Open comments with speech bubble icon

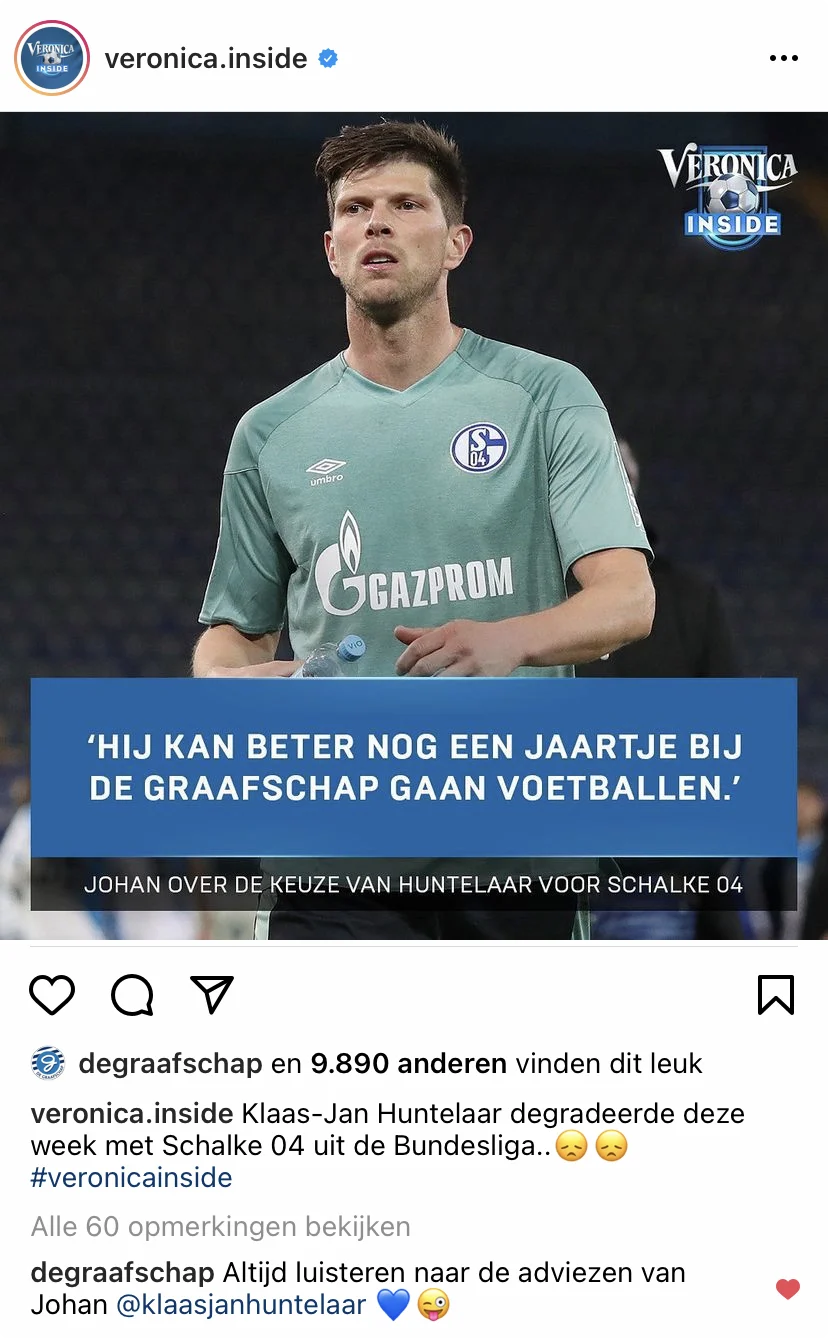(132, 995)
